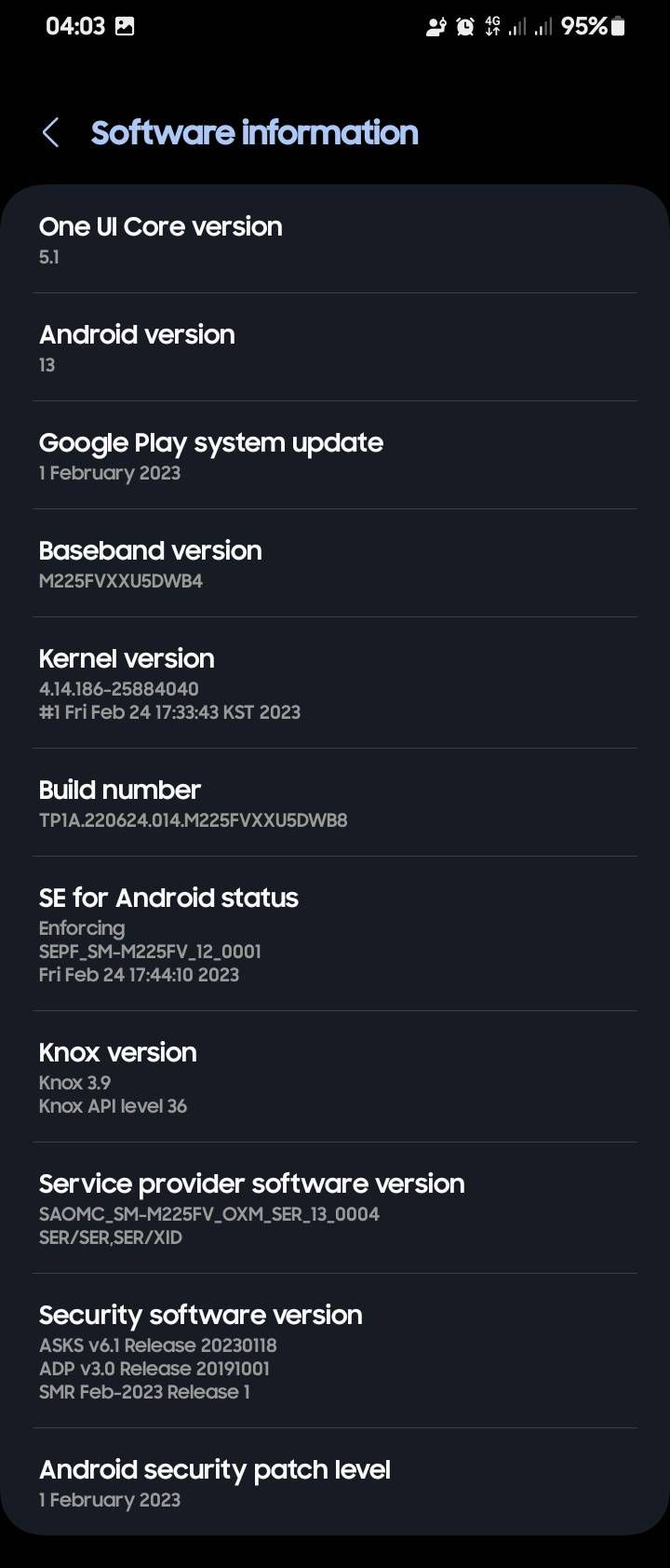The image size is (670, 1568).
Task: Tap the Baseband version entry
Action: coord(335,563)
